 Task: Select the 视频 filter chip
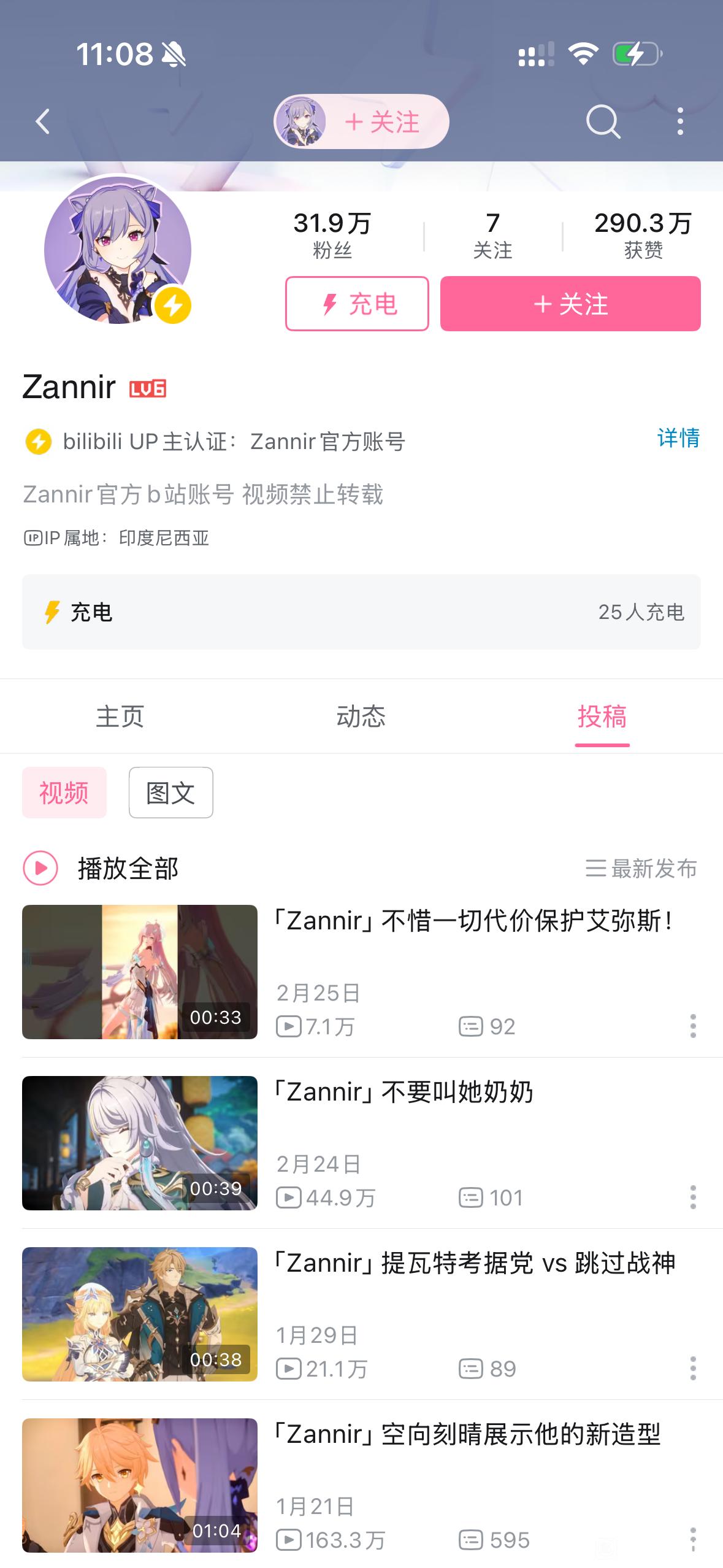[x=64, y=793]
